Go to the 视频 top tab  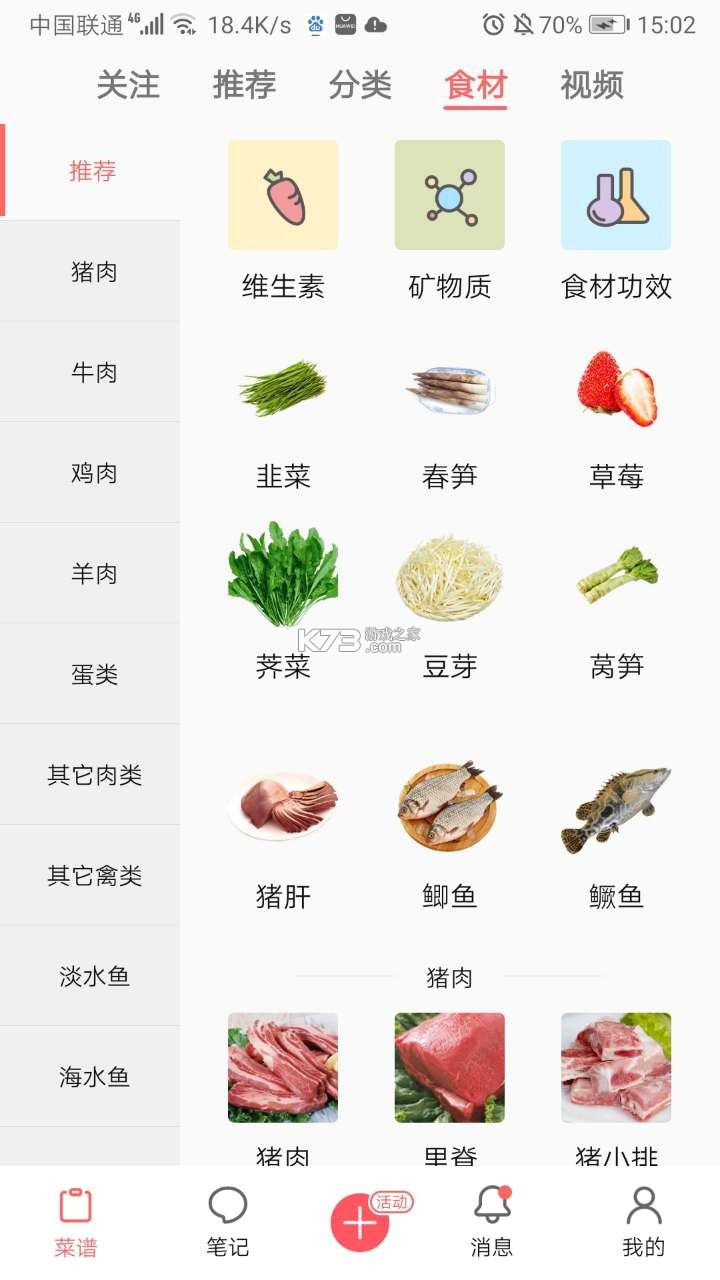pyautogui.click(x=592, y=86)
